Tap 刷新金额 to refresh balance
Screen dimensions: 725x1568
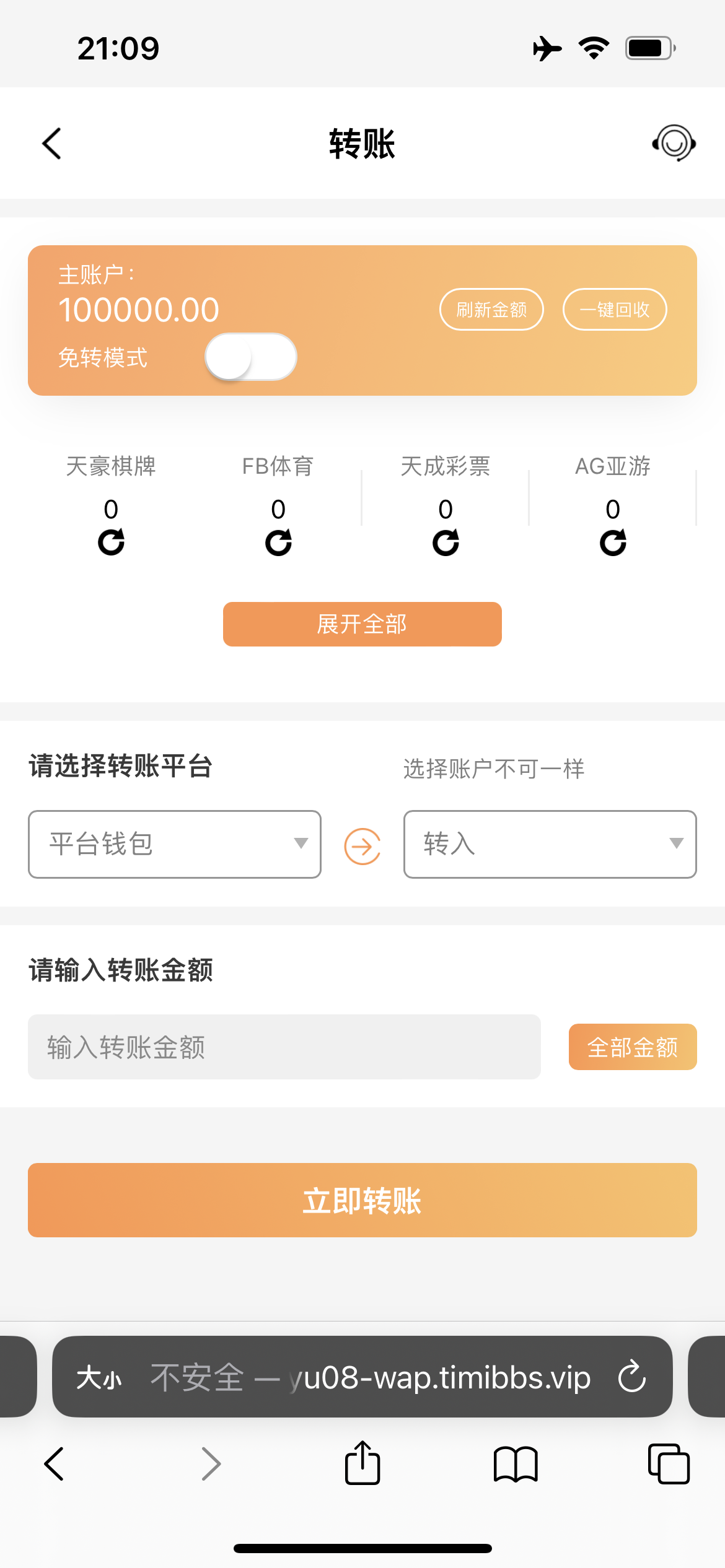[x=491, y=310]
